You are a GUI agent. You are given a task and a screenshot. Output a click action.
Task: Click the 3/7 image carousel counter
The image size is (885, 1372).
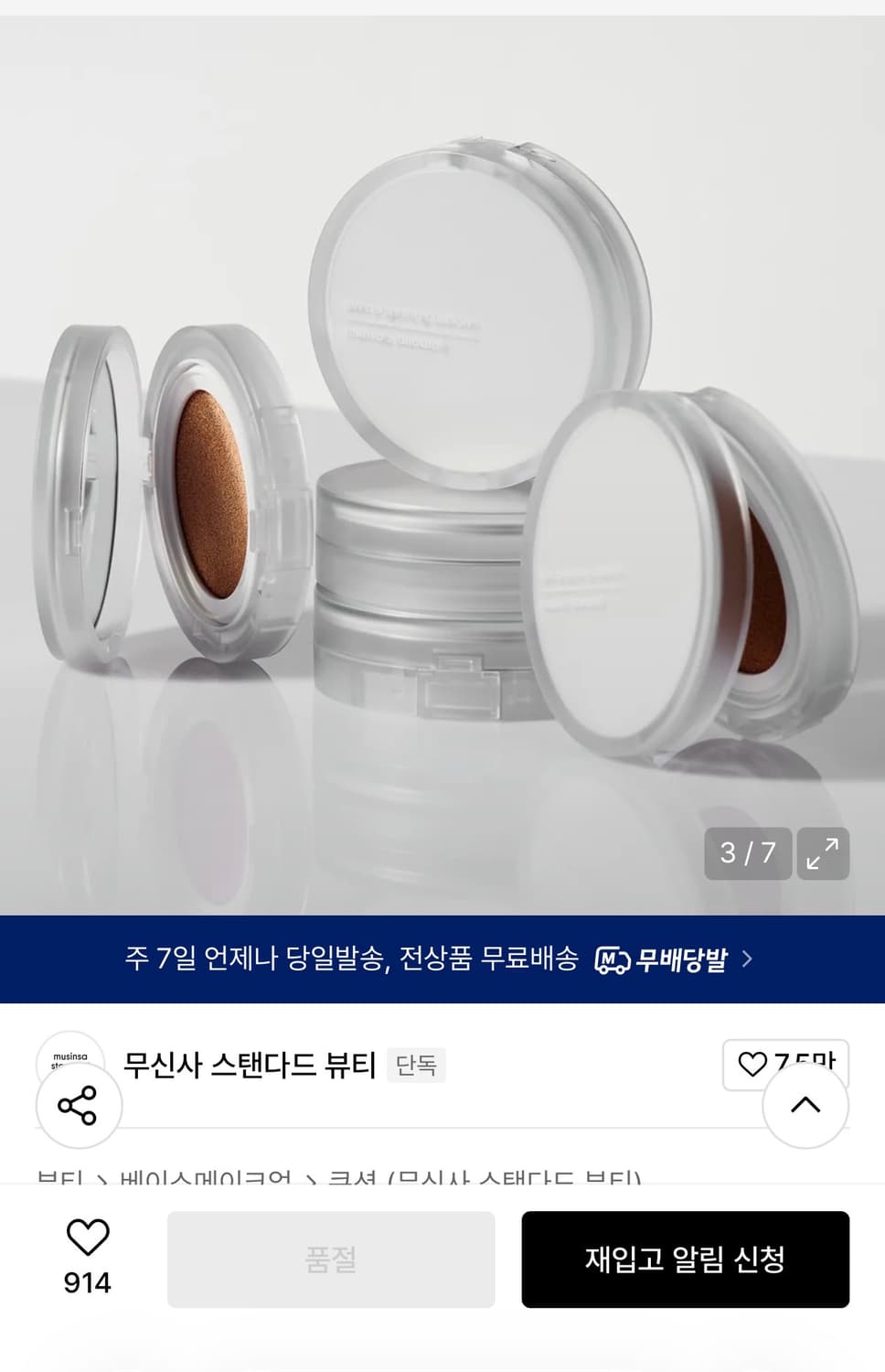pyautogui.click(x=748, y=853)
